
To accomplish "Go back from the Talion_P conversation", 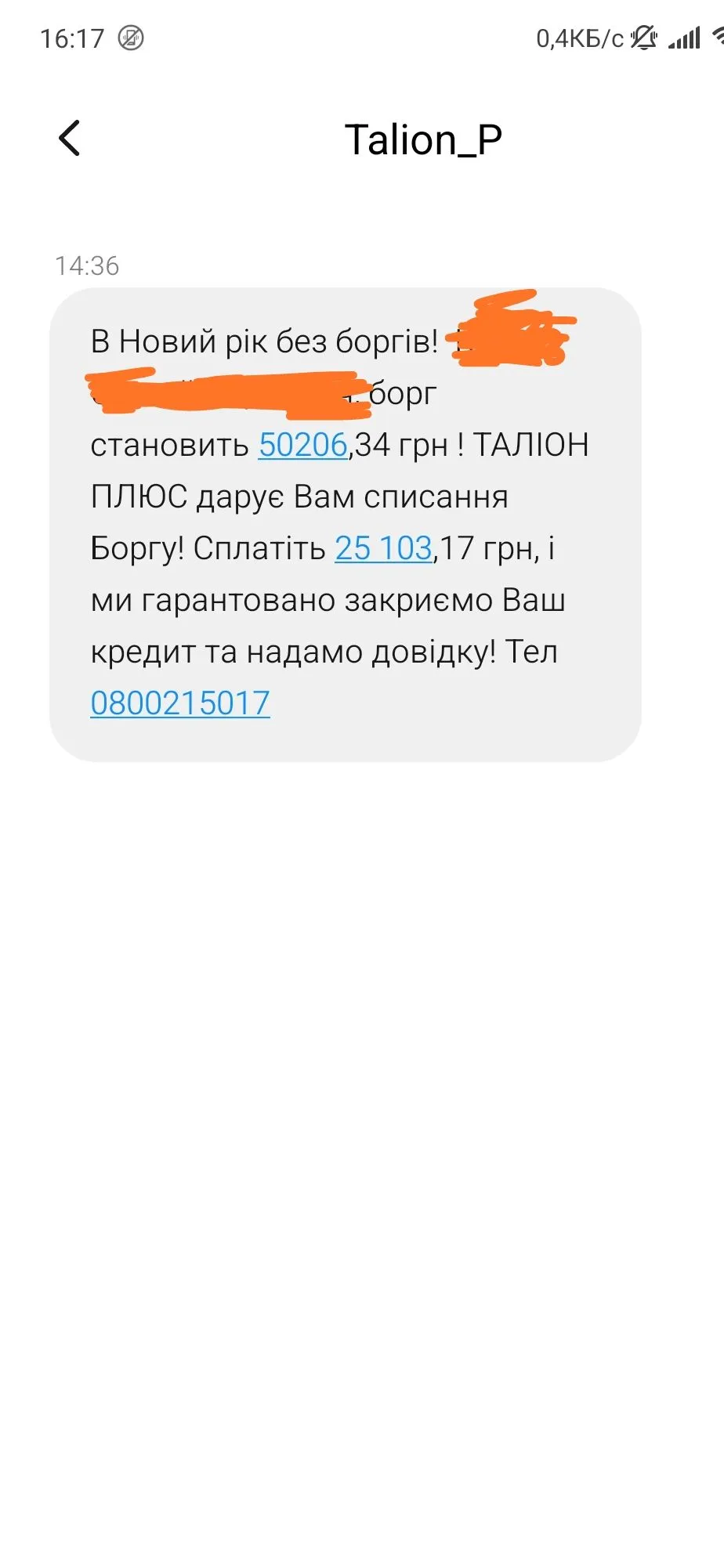I will point(70,139).
